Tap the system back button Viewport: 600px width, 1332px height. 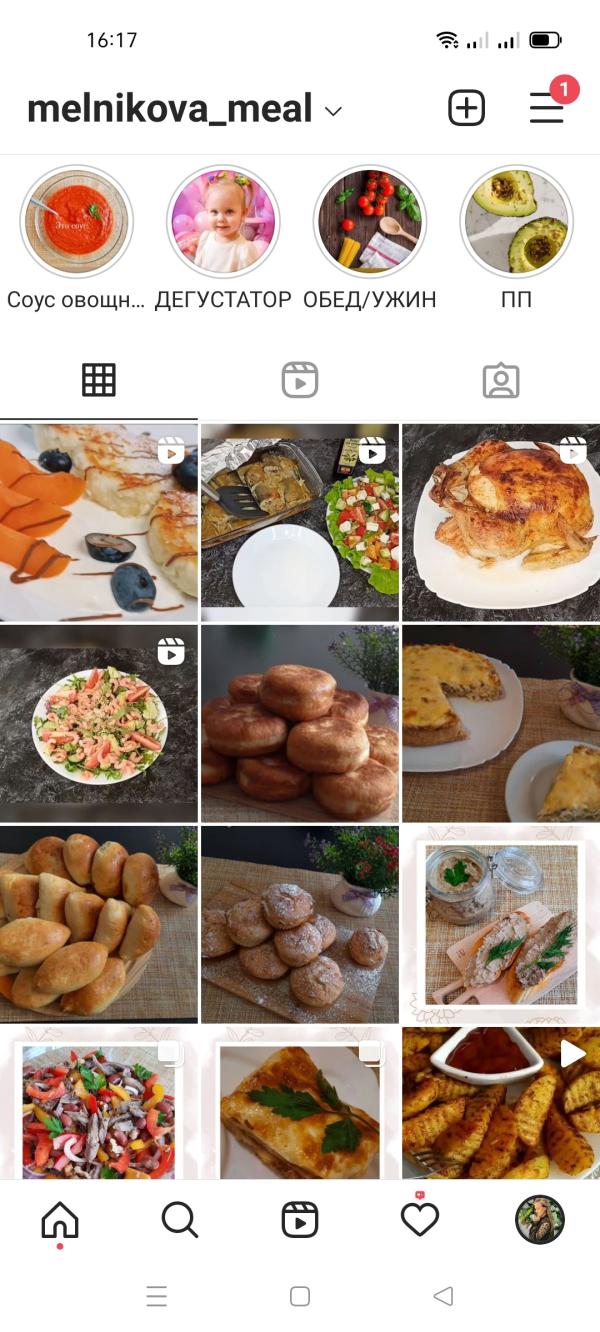pos(443,1297)
